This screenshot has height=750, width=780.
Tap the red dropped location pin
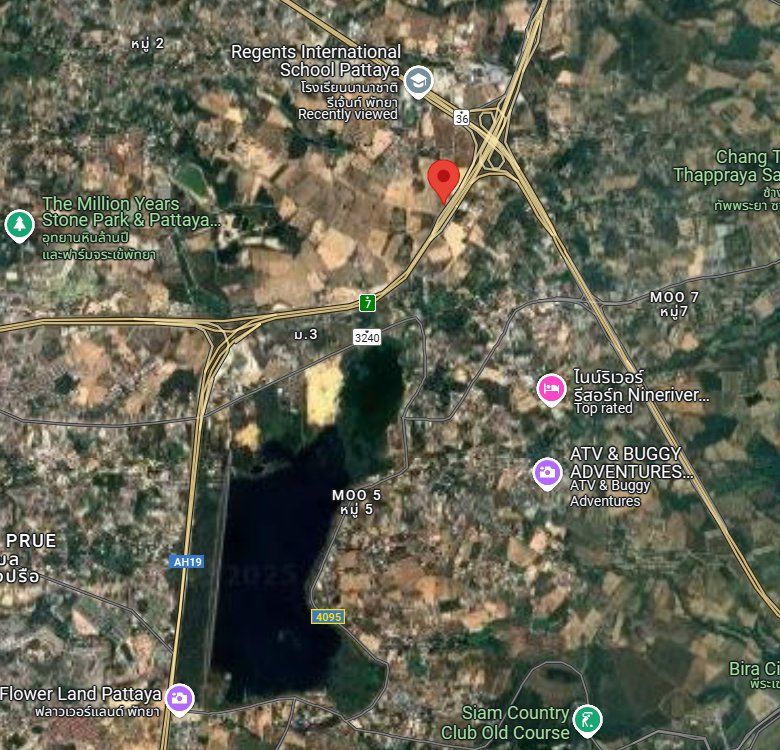point(444,179)
